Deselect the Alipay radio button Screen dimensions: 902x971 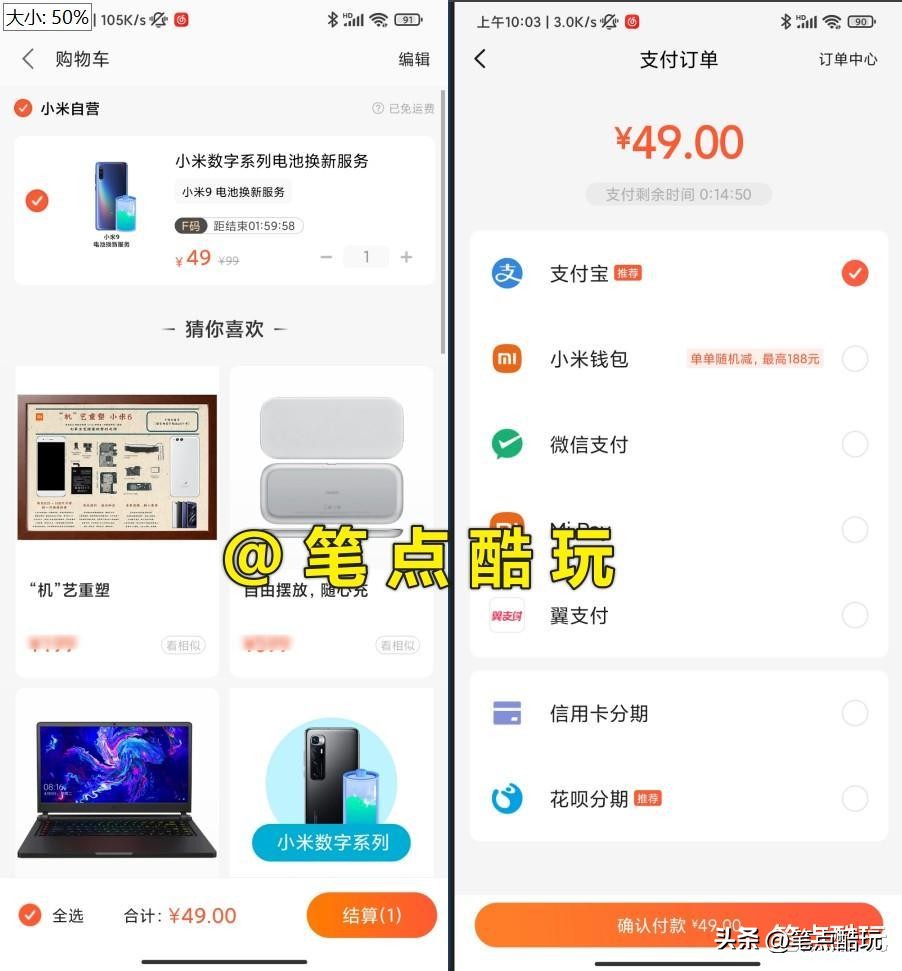[855, 272]
